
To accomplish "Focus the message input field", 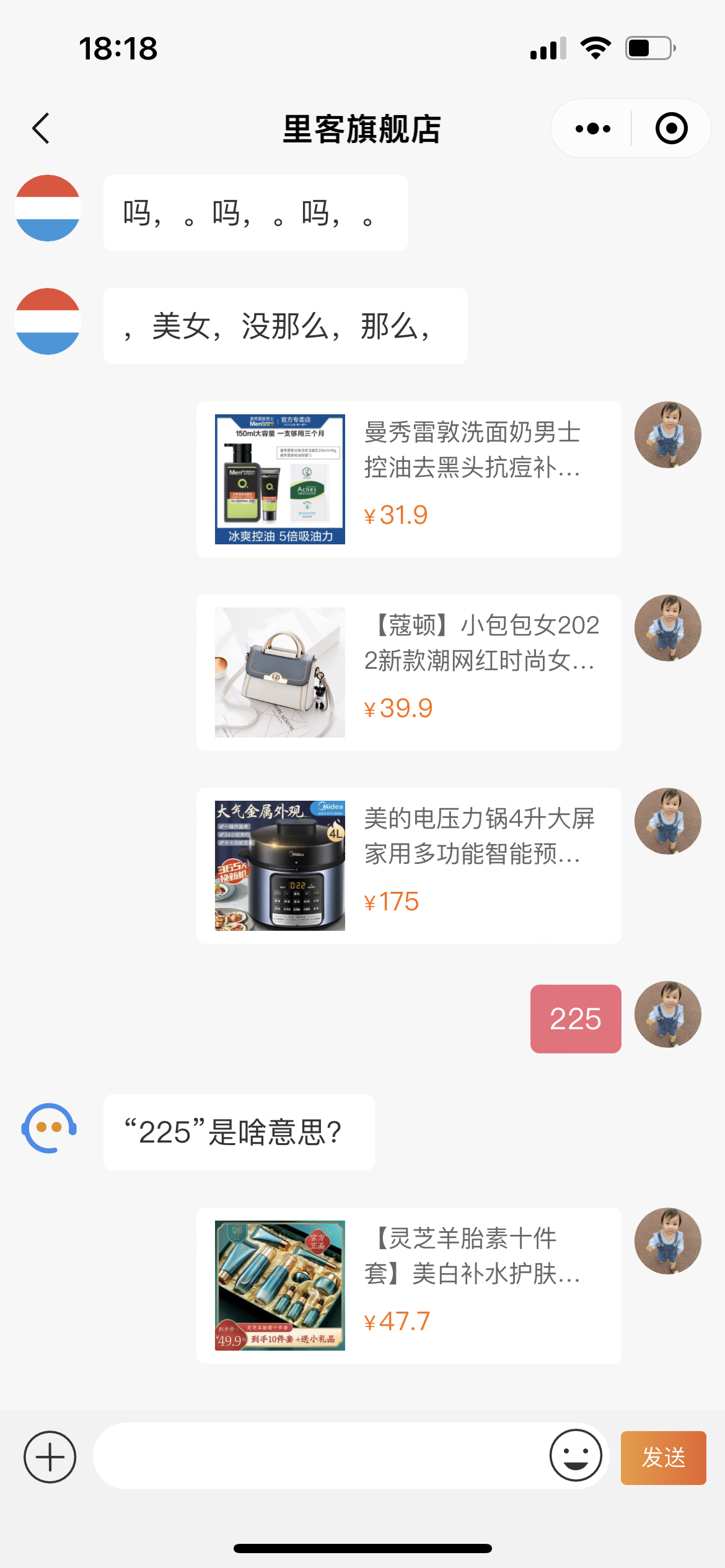I will [319, 1456].
